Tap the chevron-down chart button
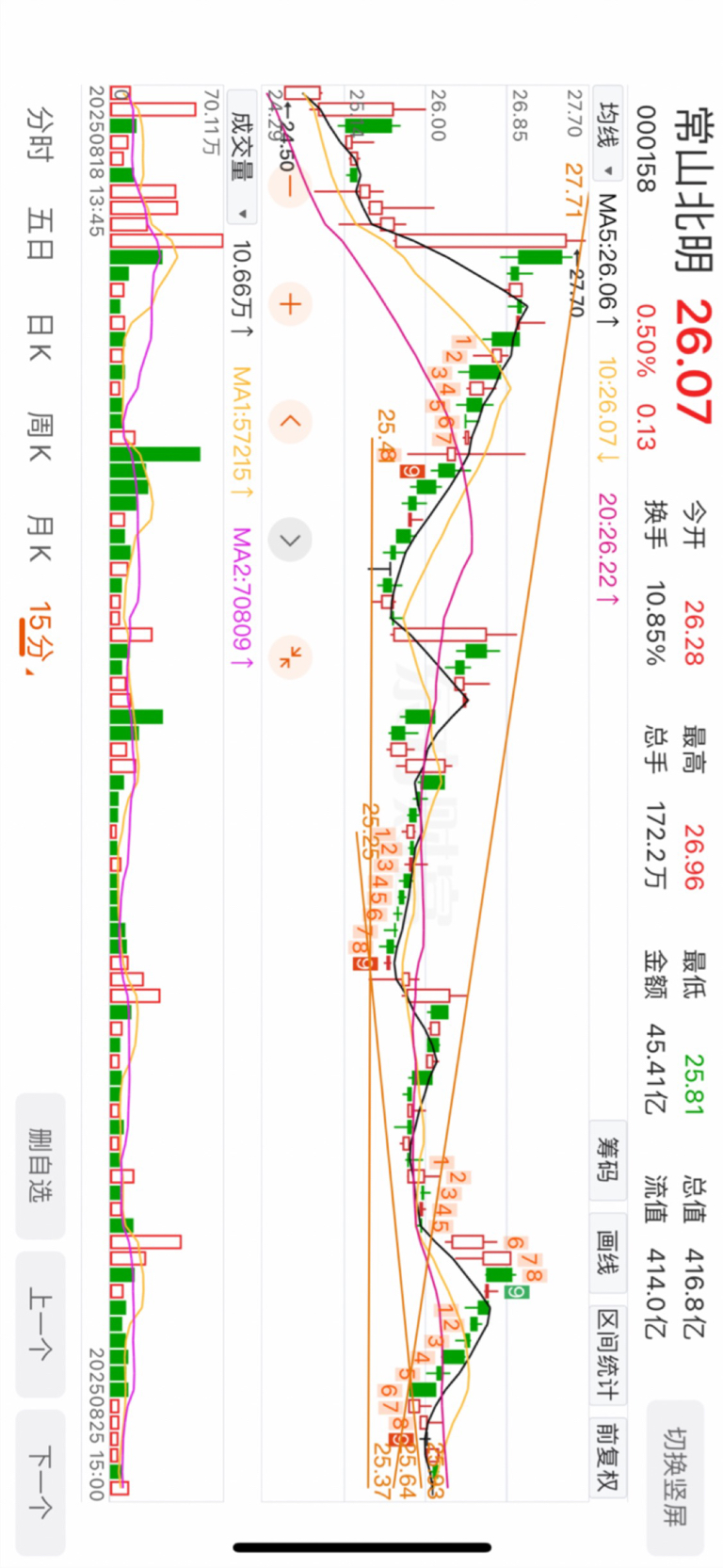723x1568 pixels. [x=289, y=540]
